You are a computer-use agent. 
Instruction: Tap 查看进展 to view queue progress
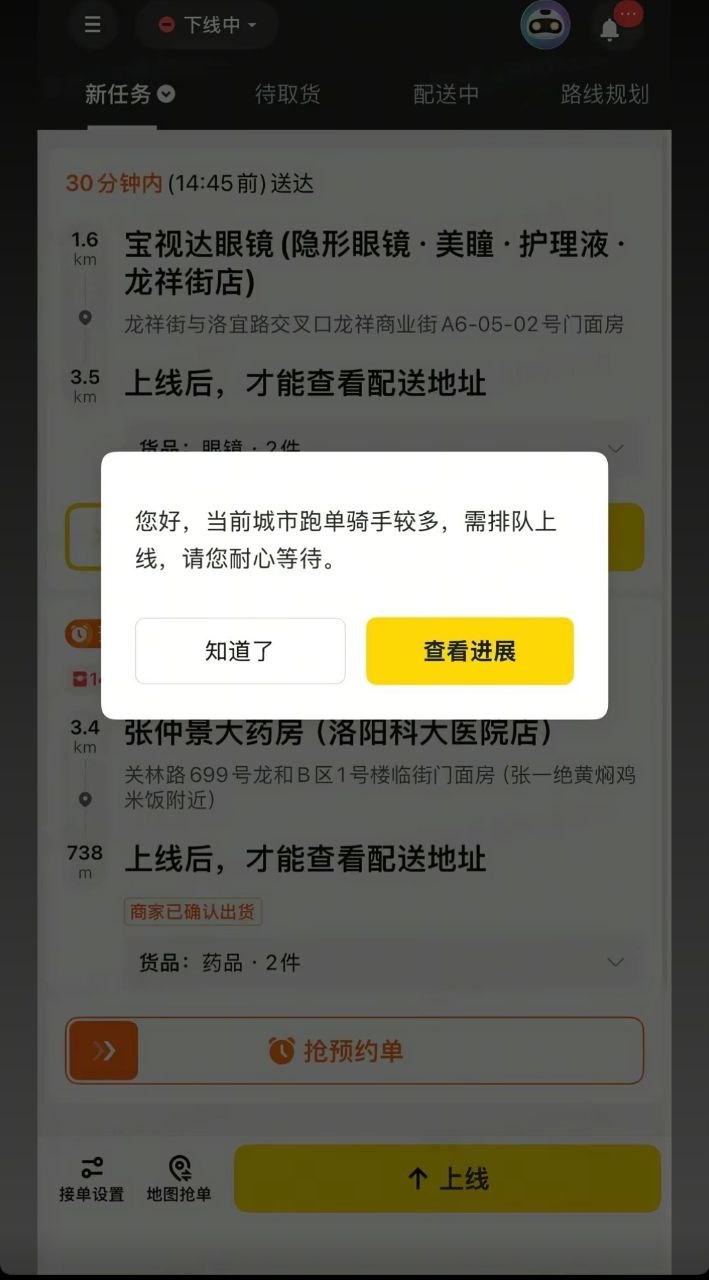click(x=470, y=651)
